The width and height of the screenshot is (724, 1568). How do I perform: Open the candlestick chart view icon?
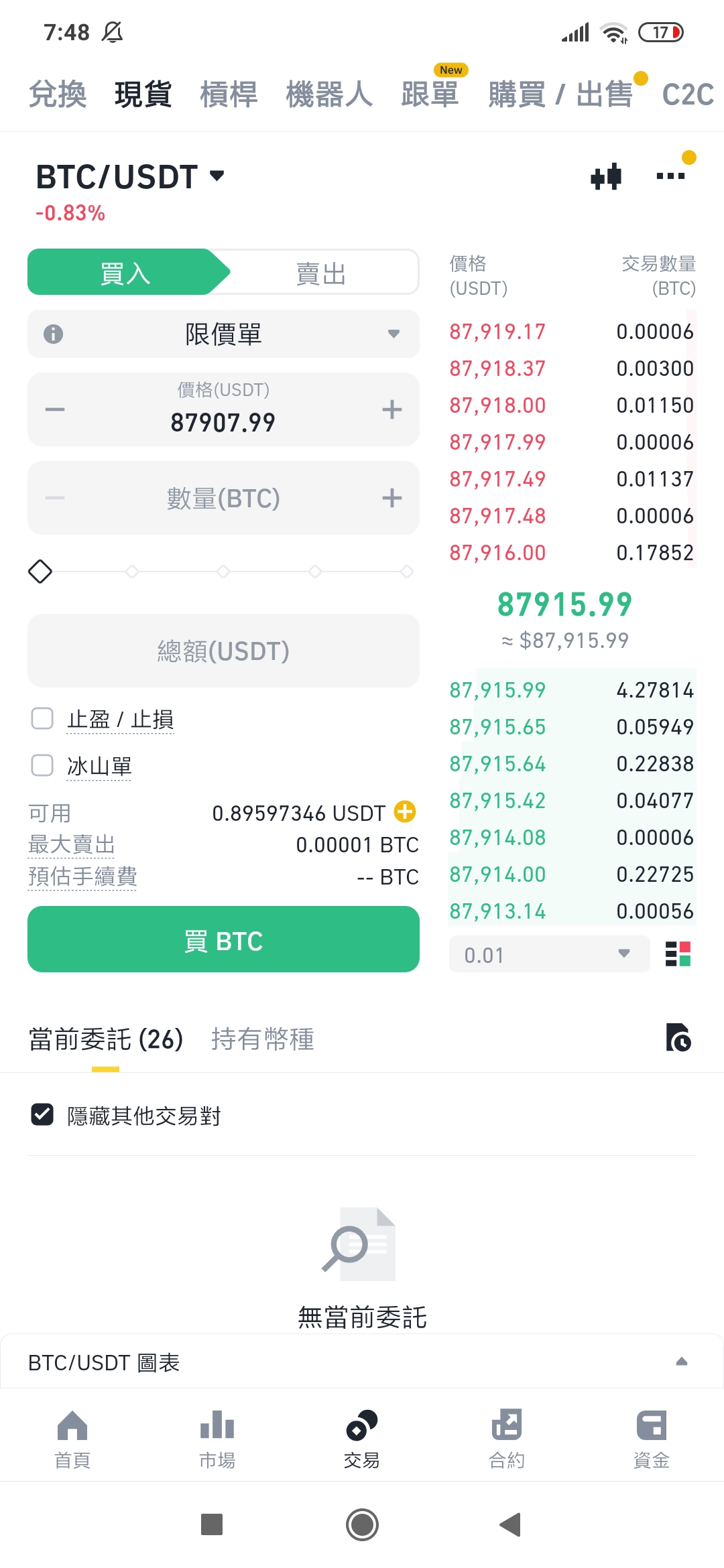605,176
